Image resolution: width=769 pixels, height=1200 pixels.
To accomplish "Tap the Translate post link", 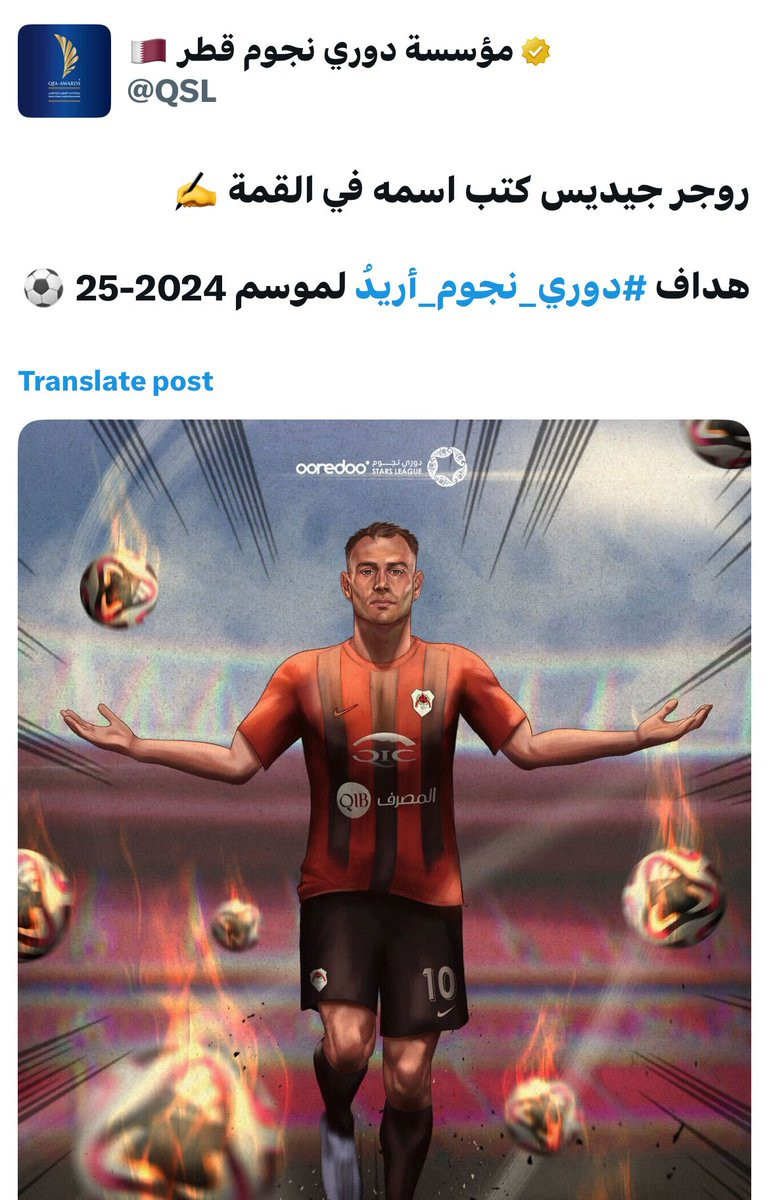I will (x=116, y=381).
